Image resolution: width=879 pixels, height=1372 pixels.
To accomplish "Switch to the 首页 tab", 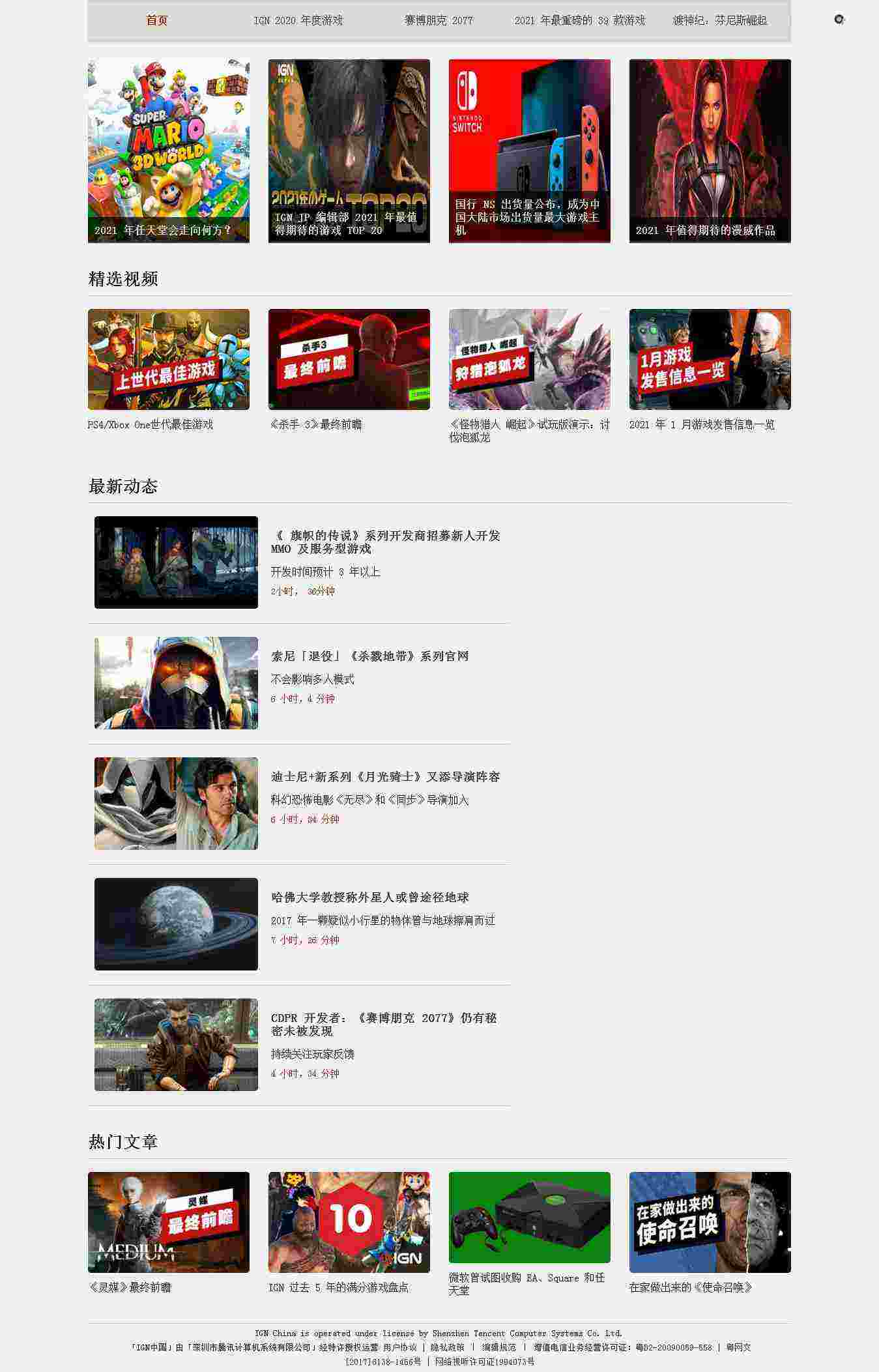I will (x=157, y=20).
